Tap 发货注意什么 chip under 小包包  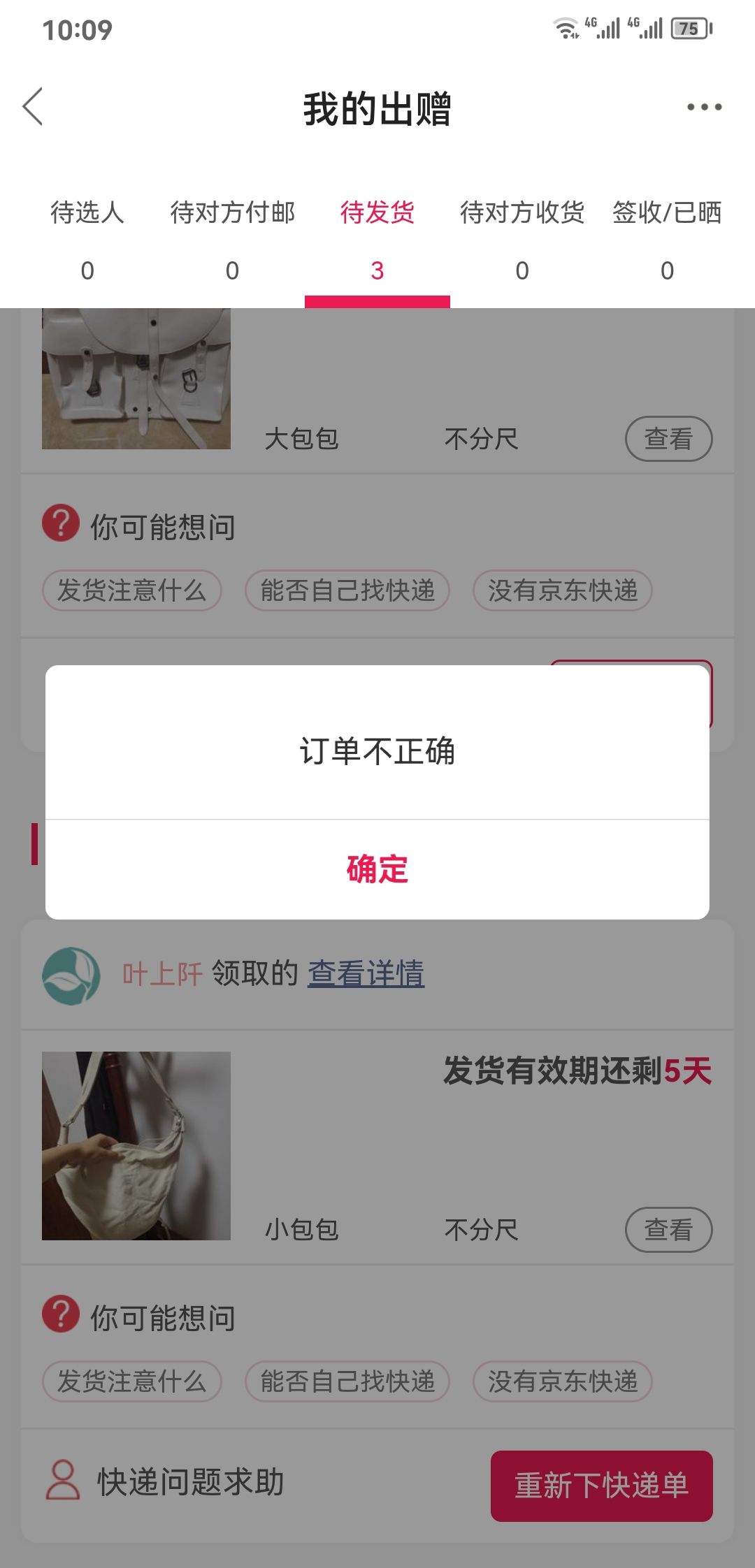coord(132,1381)
